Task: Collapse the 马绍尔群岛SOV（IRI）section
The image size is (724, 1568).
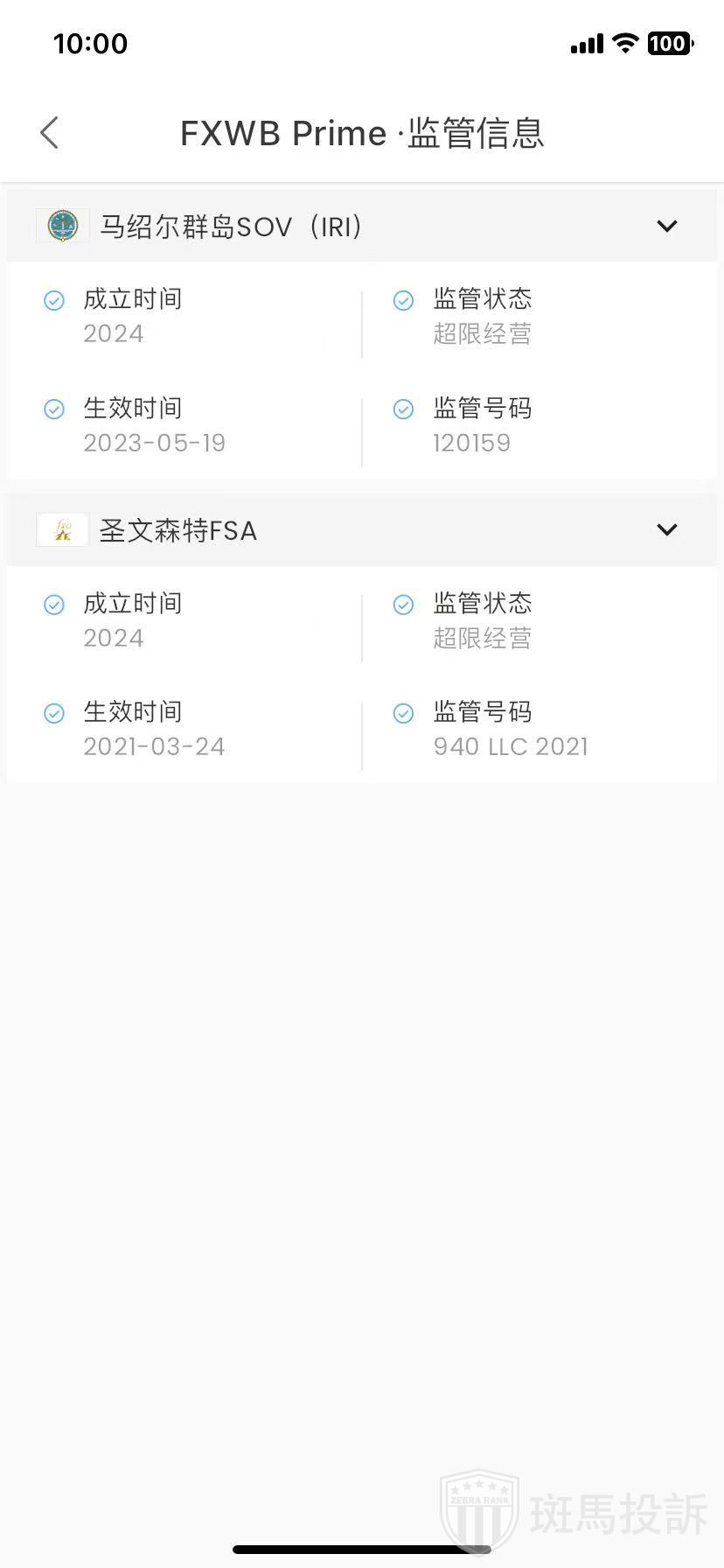Action: 666,227
